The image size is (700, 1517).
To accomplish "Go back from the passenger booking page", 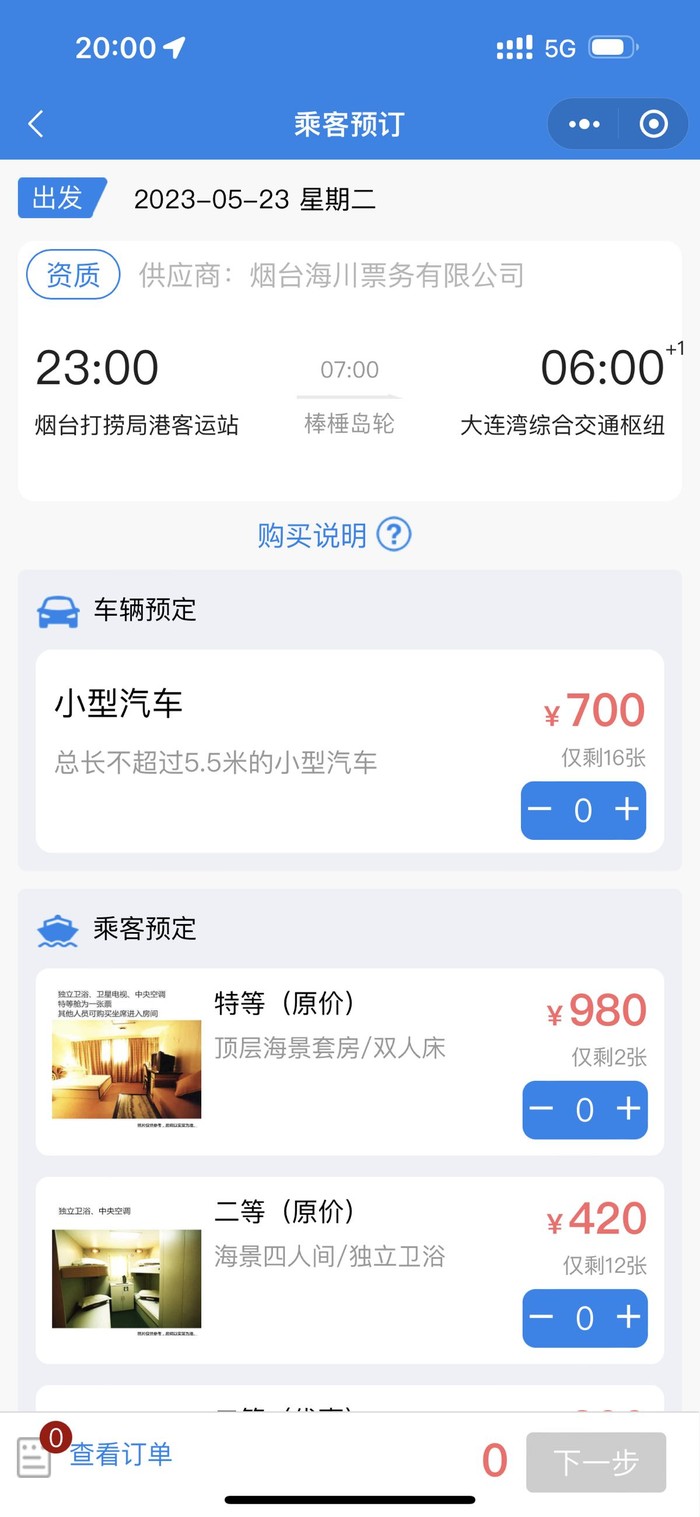I will pos(36,124).
